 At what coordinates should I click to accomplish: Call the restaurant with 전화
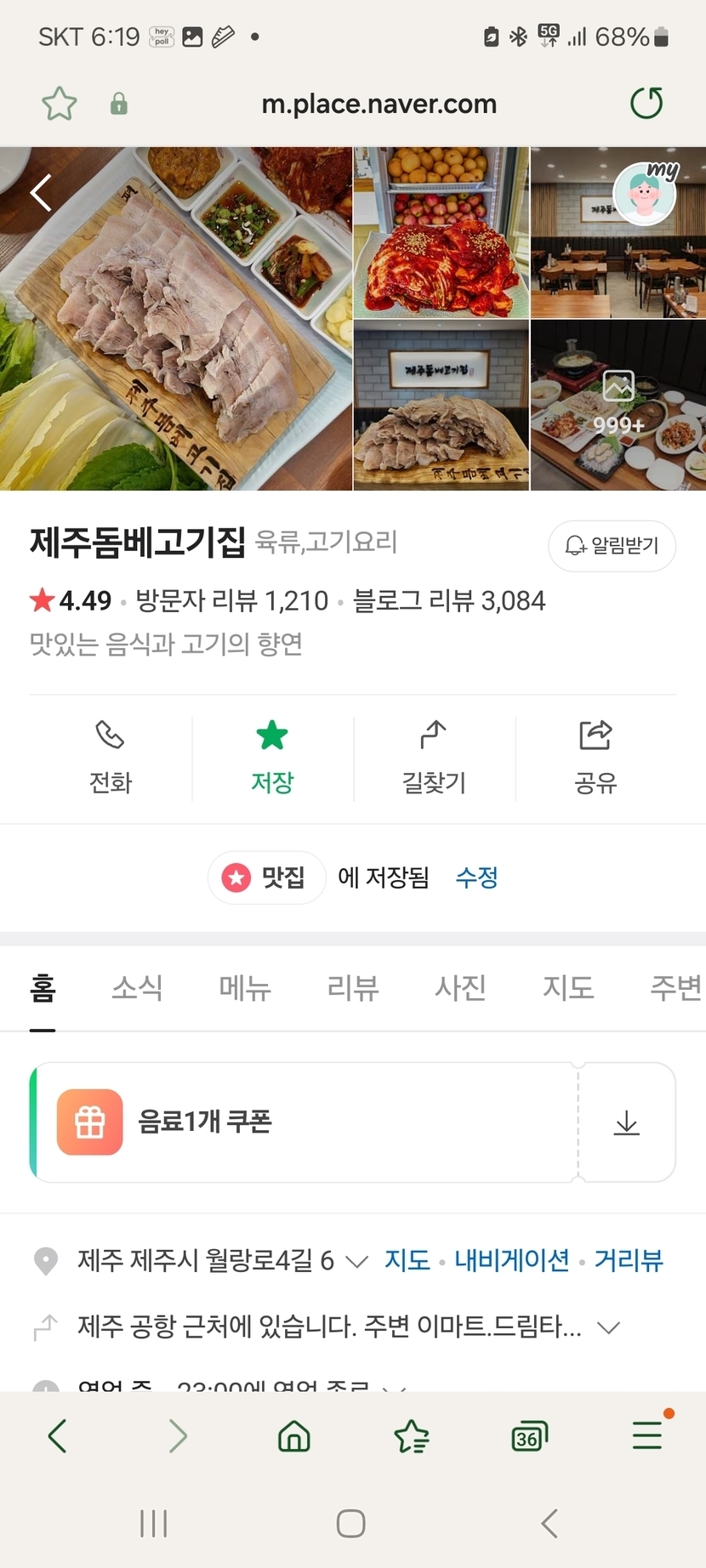point(111,757)
